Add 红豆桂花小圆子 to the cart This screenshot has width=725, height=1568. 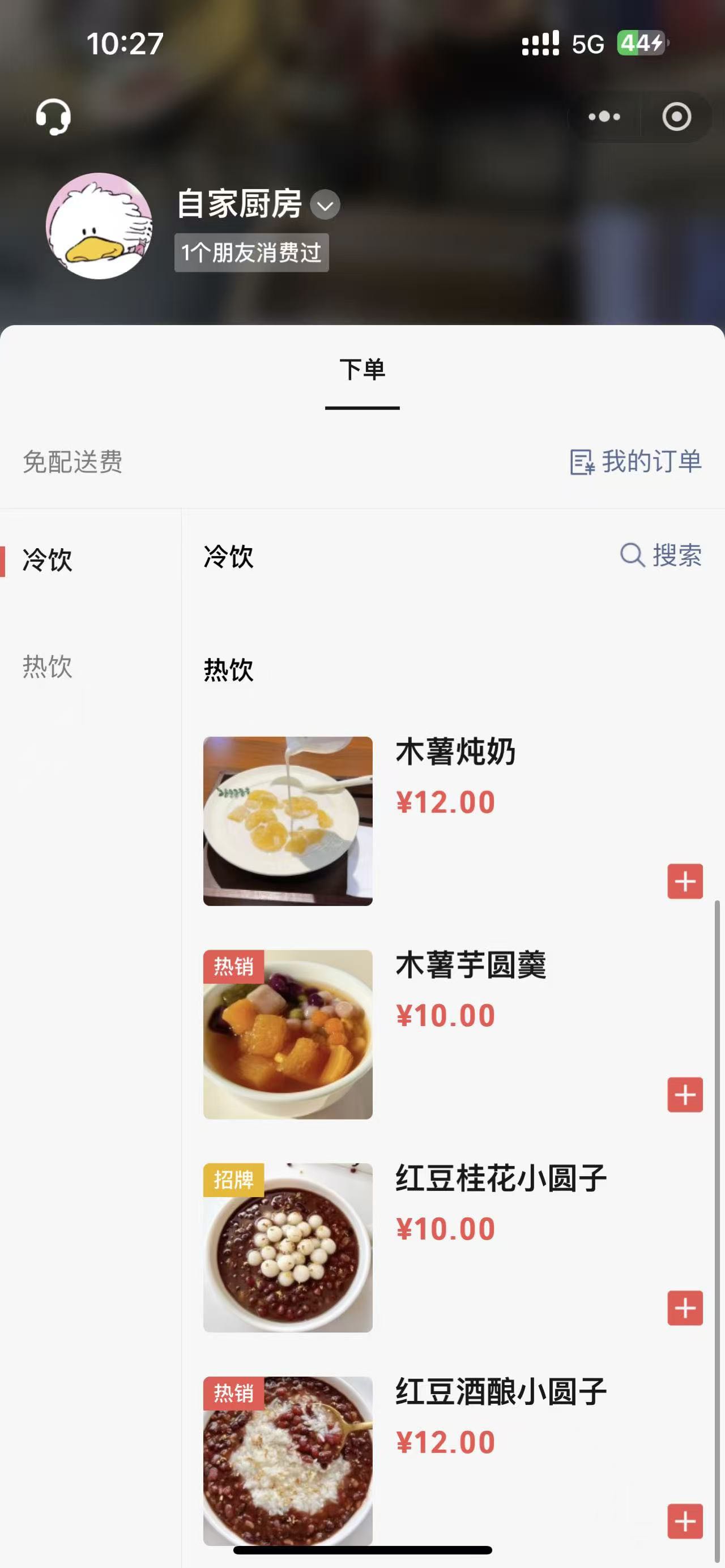coord(685,1308)
